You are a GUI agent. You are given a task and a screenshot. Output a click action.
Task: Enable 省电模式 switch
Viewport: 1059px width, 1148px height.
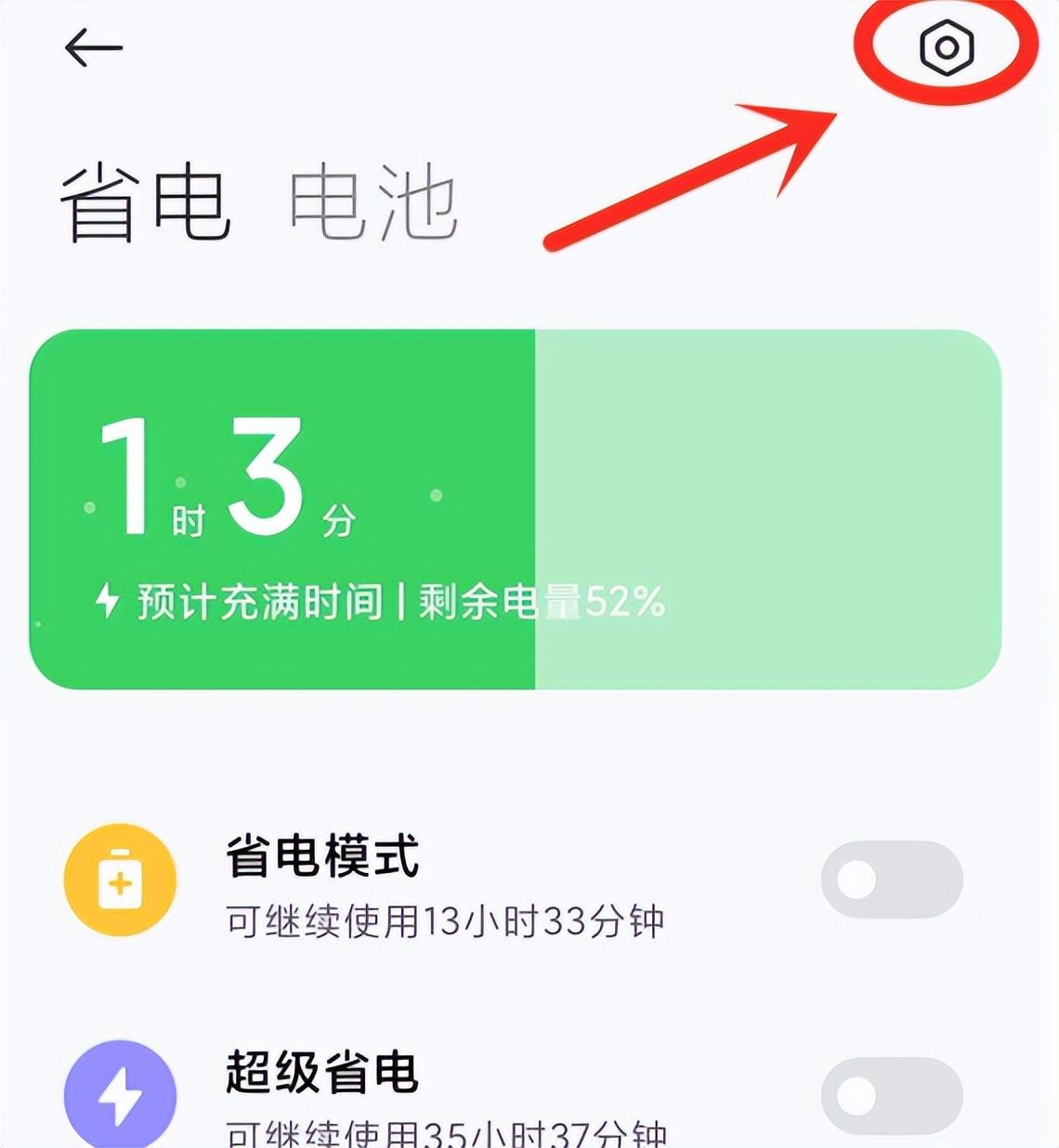coord(891,880)
